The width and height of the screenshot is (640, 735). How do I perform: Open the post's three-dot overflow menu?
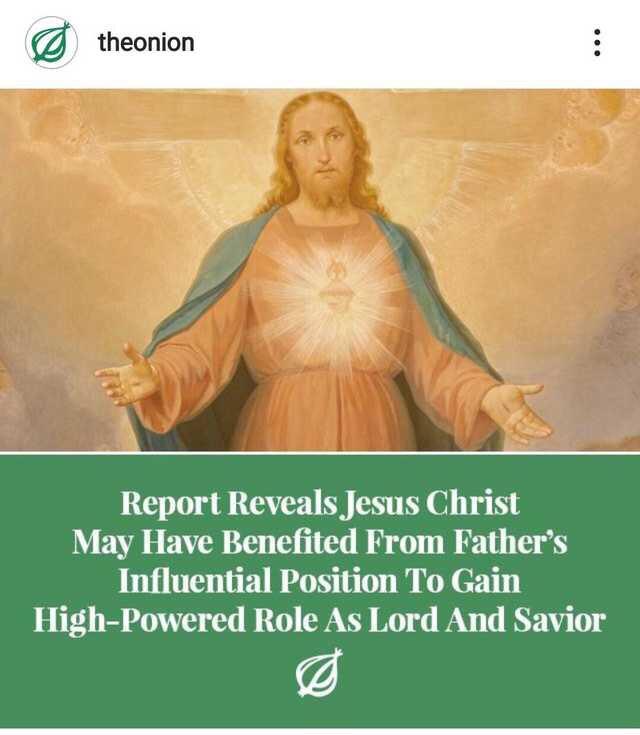[x=597, y=43]
